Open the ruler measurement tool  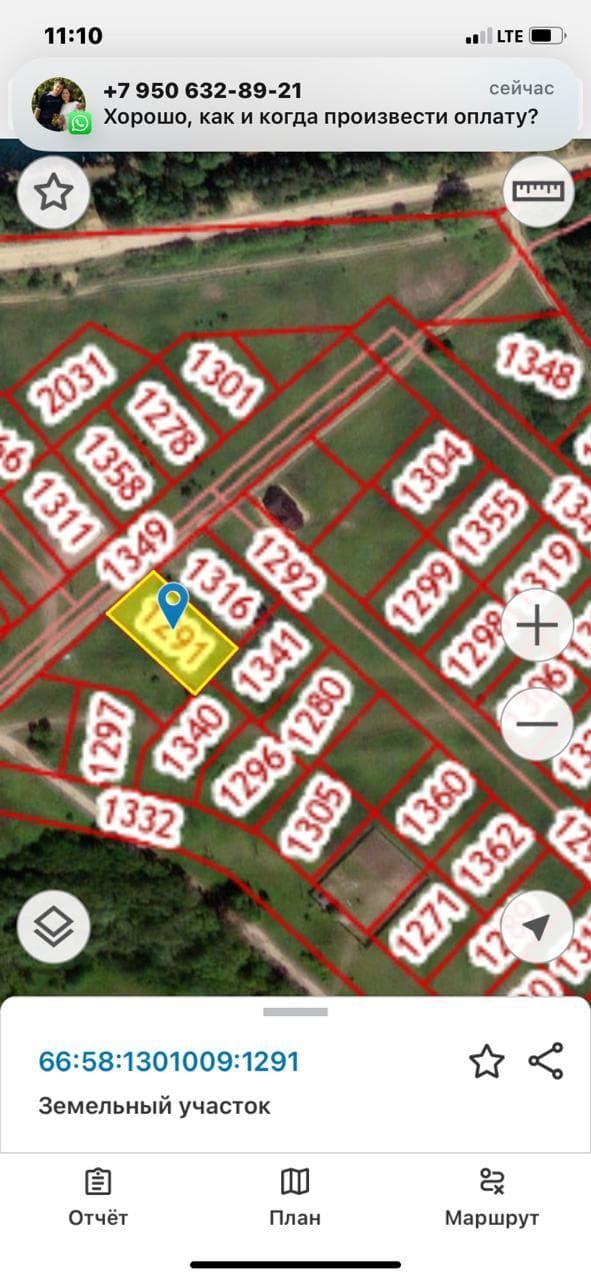pos(538,190)
